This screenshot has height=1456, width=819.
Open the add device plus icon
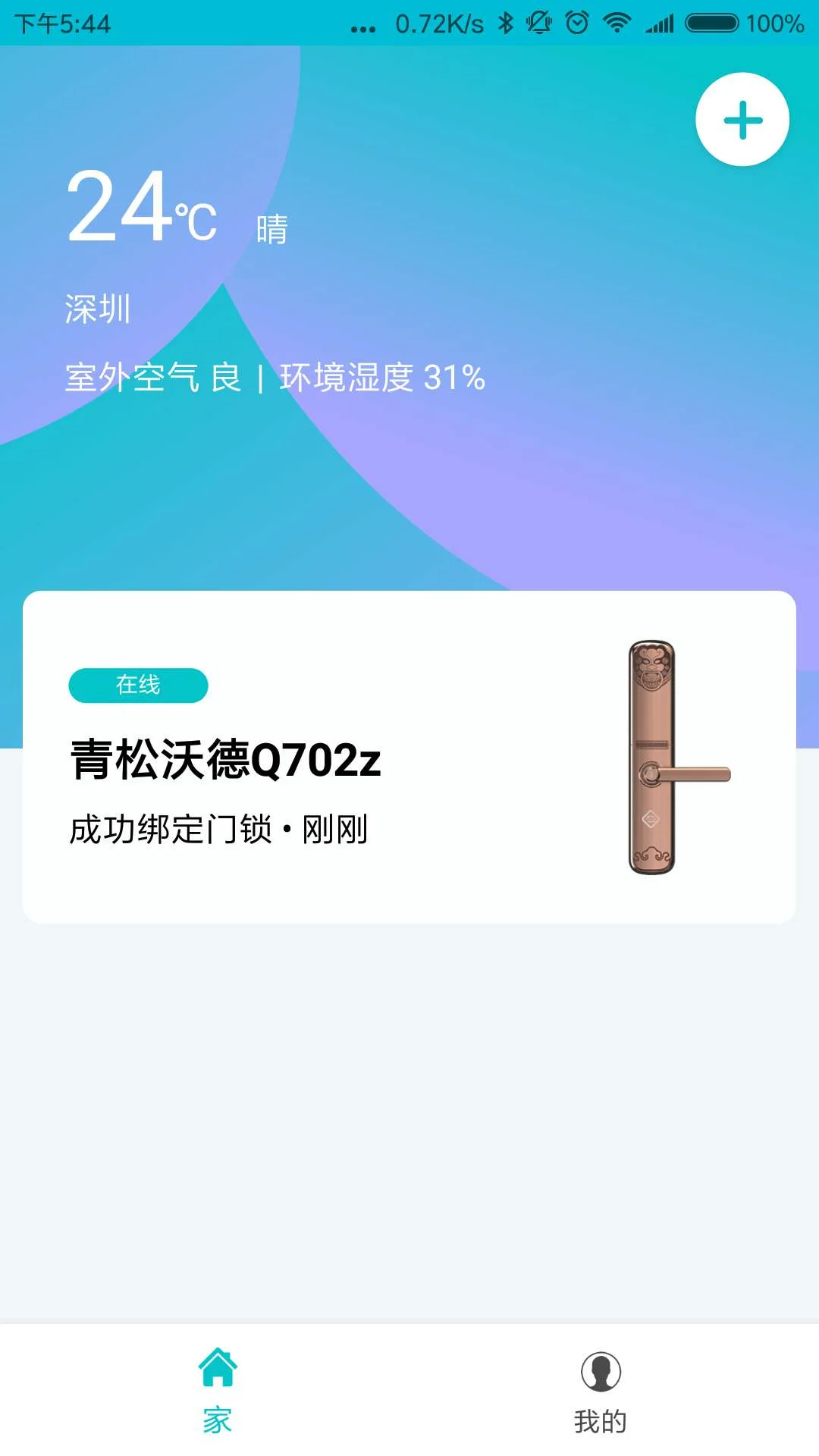pos(742,118)
